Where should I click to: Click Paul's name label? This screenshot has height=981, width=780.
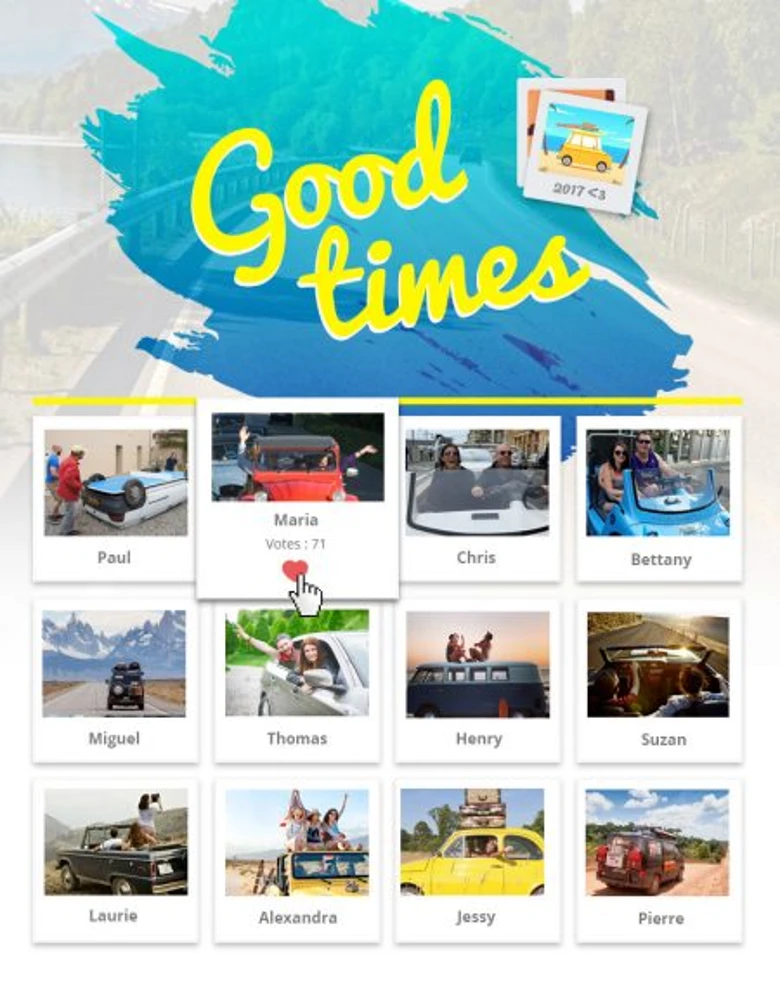(x=114, y=558)
